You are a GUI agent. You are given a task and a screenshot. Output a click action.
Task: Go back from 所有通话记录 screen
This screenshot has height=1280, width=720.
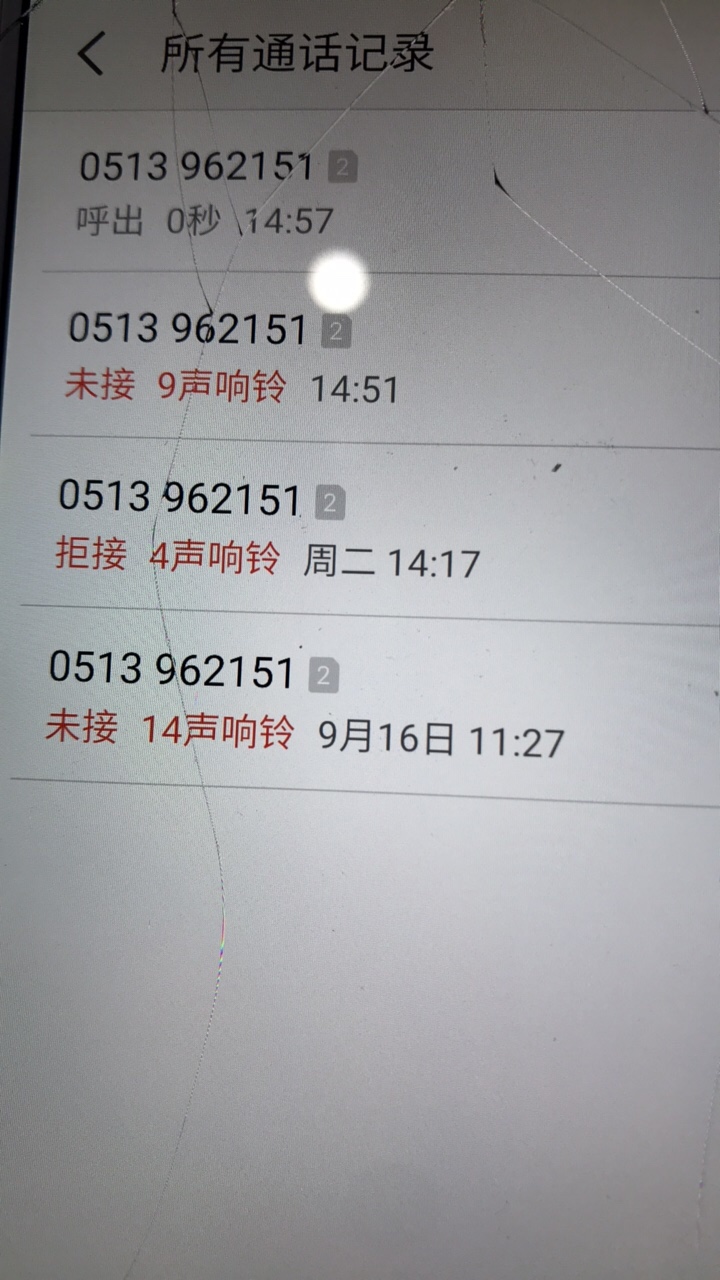(x=91, y=54)
